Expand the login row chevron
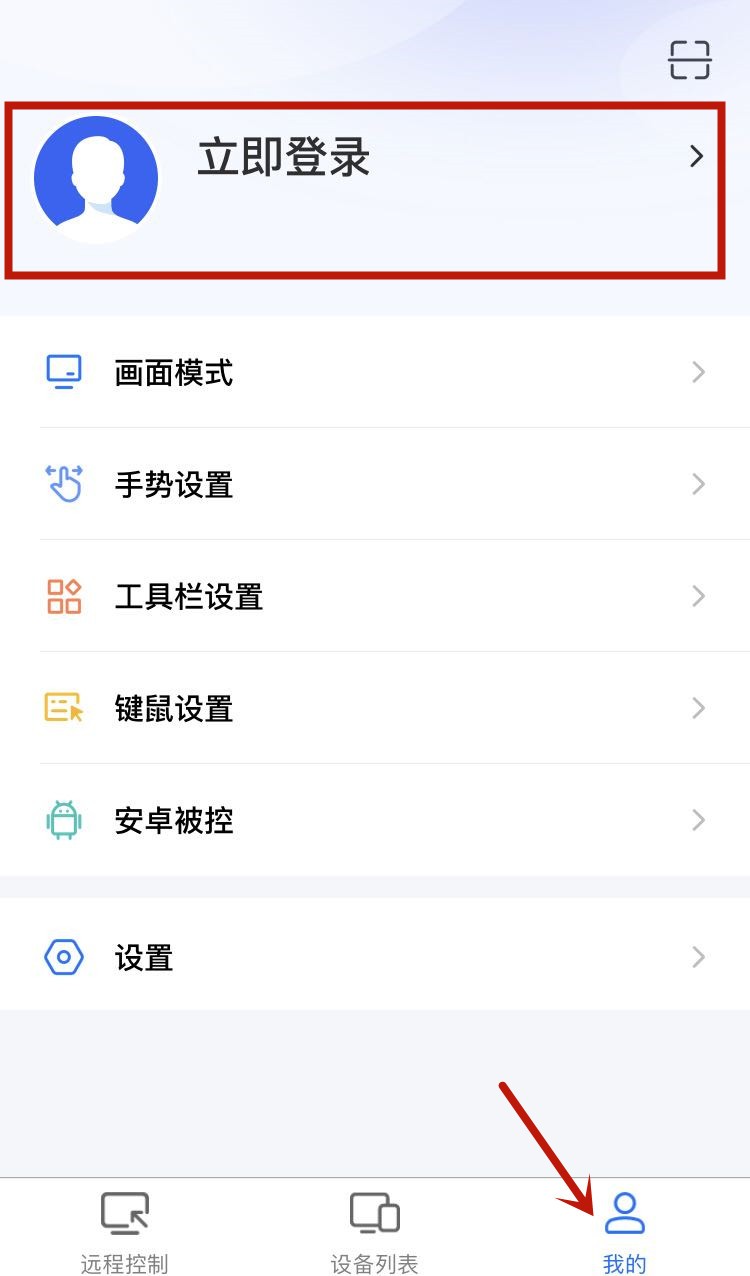Image resolution: width=750 pixels, height=1276 pixels. (x=696, y=157)
